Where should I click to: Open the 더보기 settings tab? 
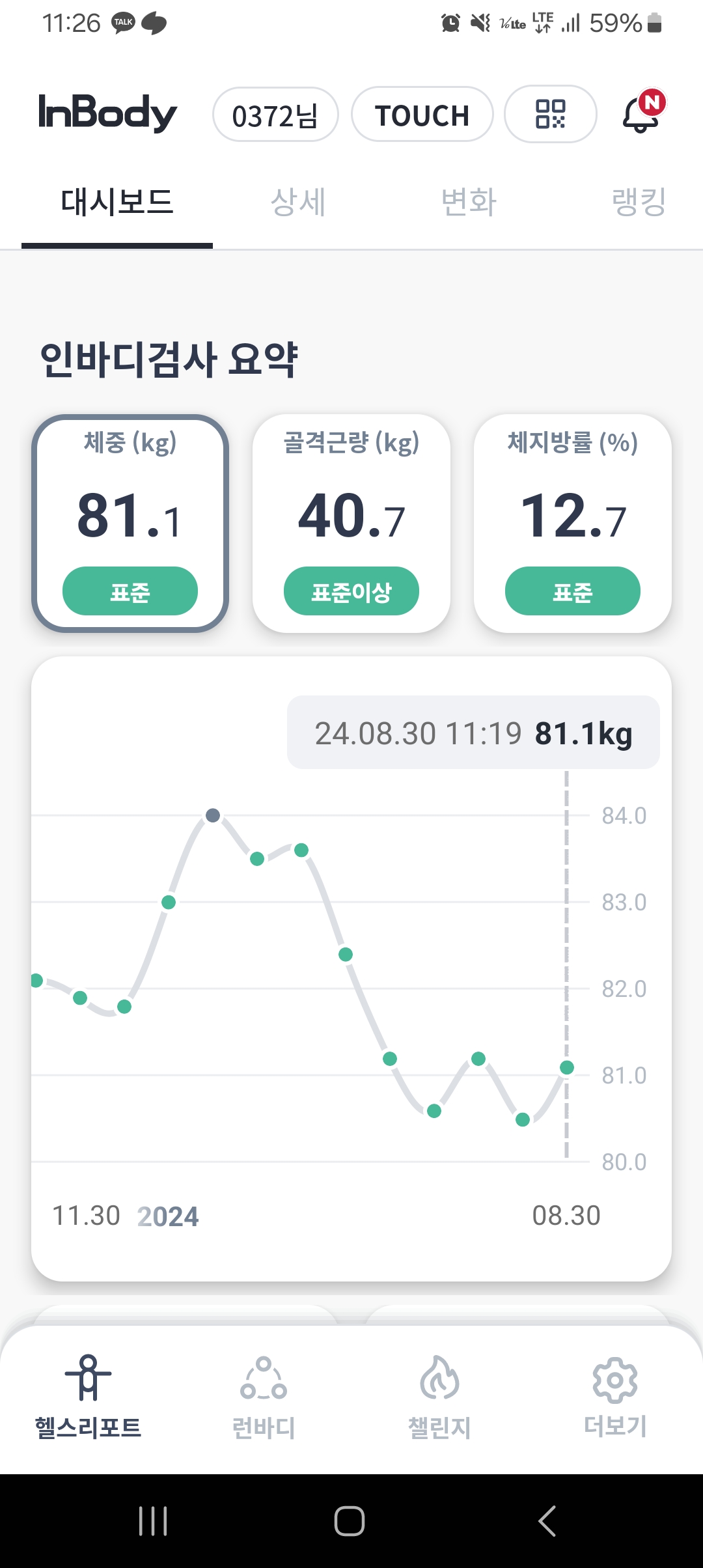615,1396
